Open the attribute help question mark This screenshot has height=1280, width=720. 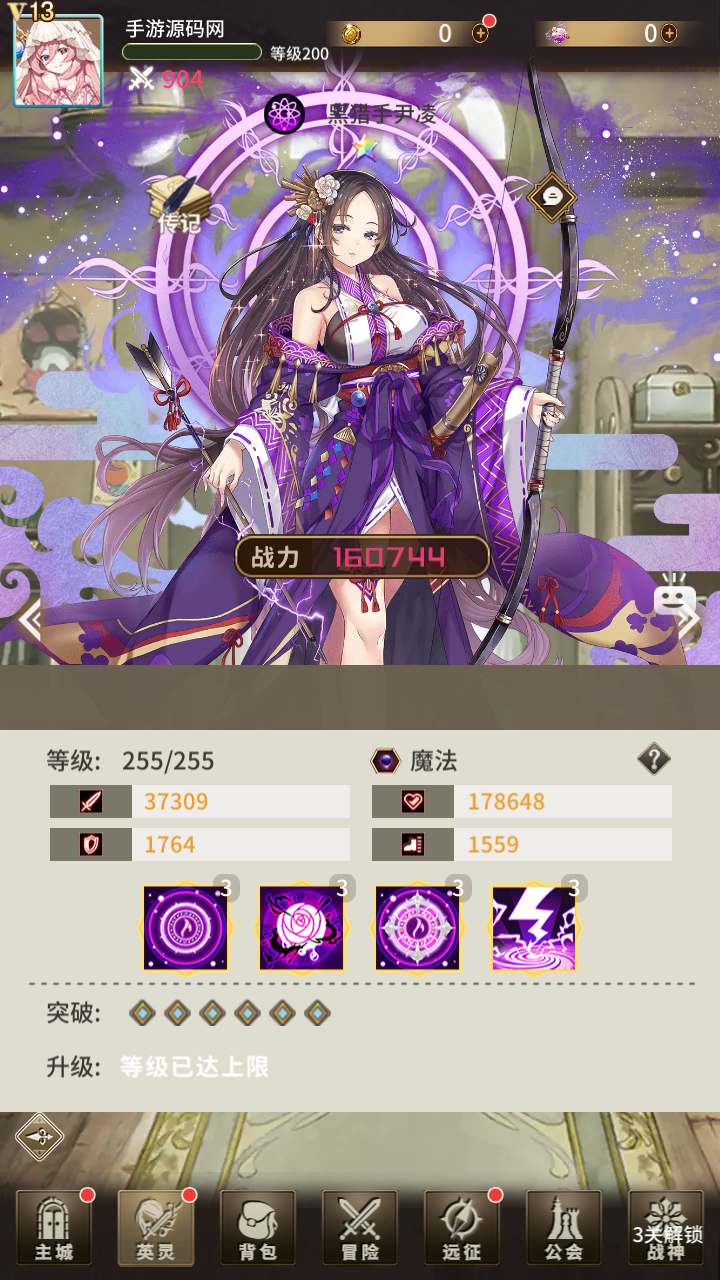tap(654, 760)
